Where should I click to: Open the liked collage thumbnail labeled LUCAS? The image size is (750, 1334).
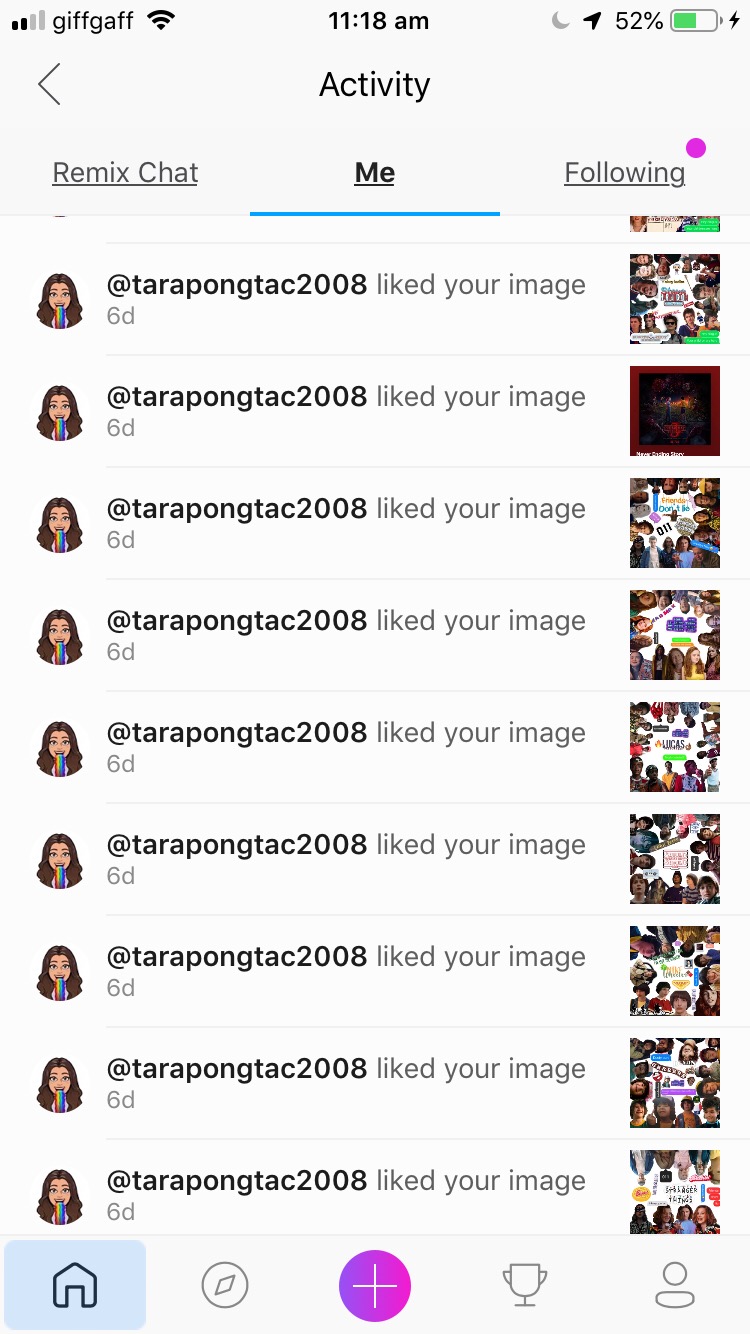675,747
